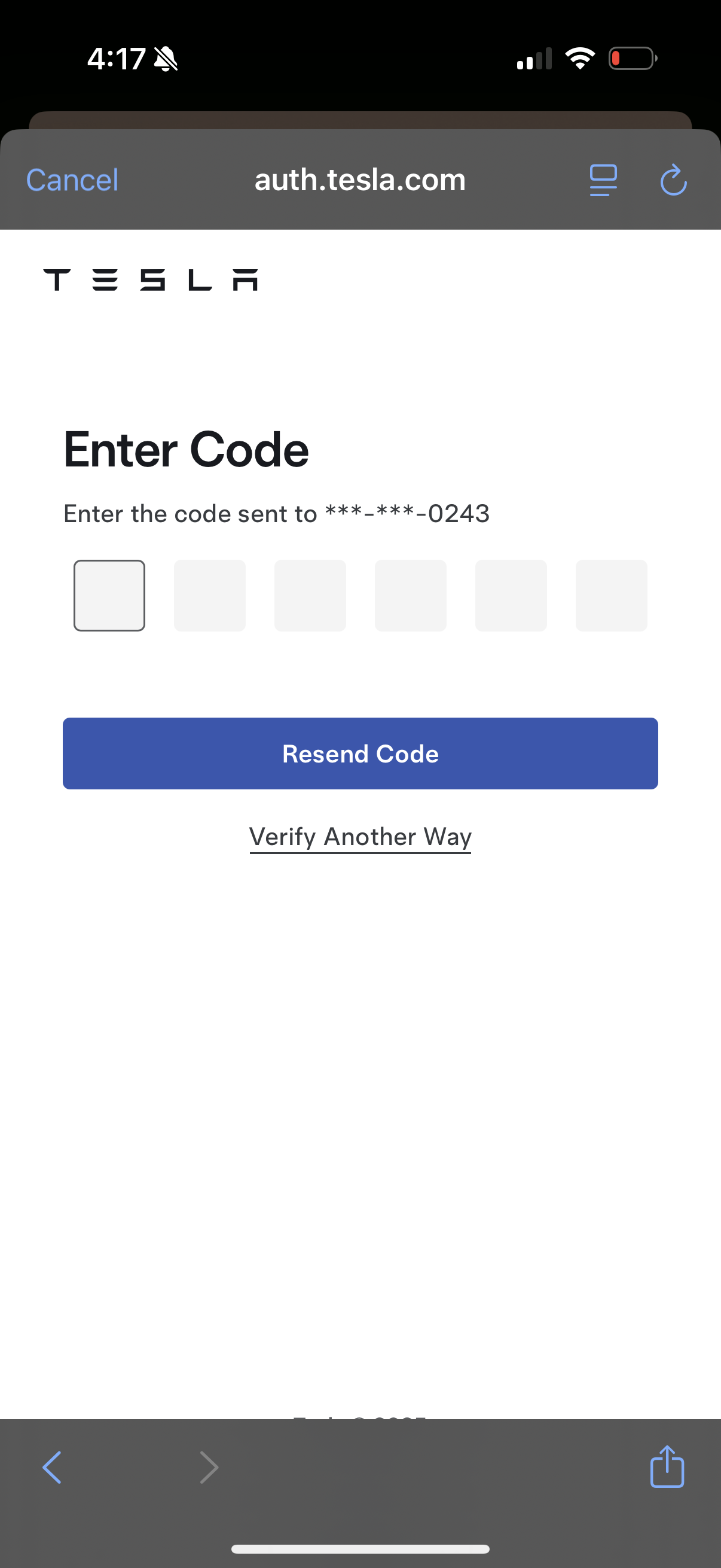The width and height of the screenshot is (721, 1568).
Task: Select the last verification code box
Action: (611, 595)
